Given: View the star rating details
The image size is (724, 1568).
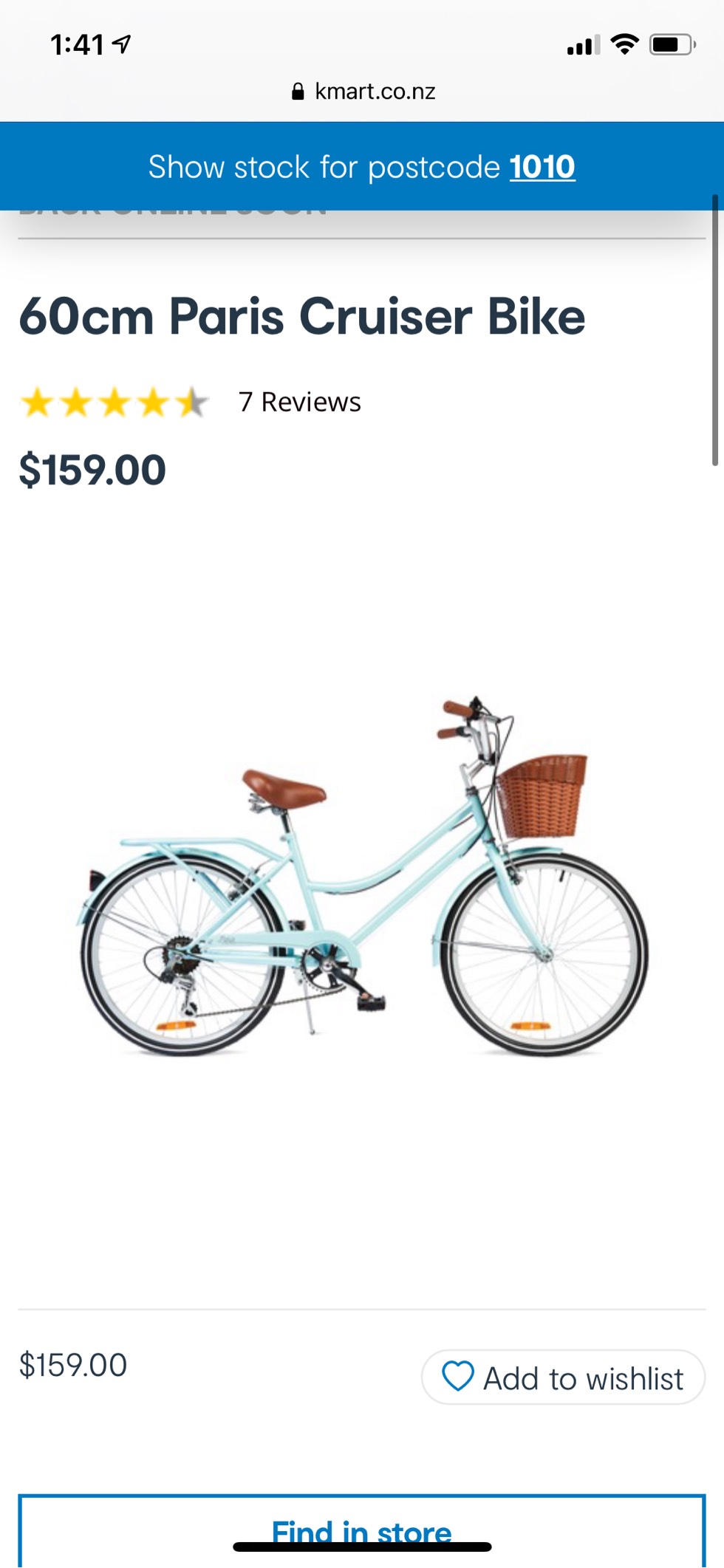Looking at the screenshot, I should pos(115,403).
